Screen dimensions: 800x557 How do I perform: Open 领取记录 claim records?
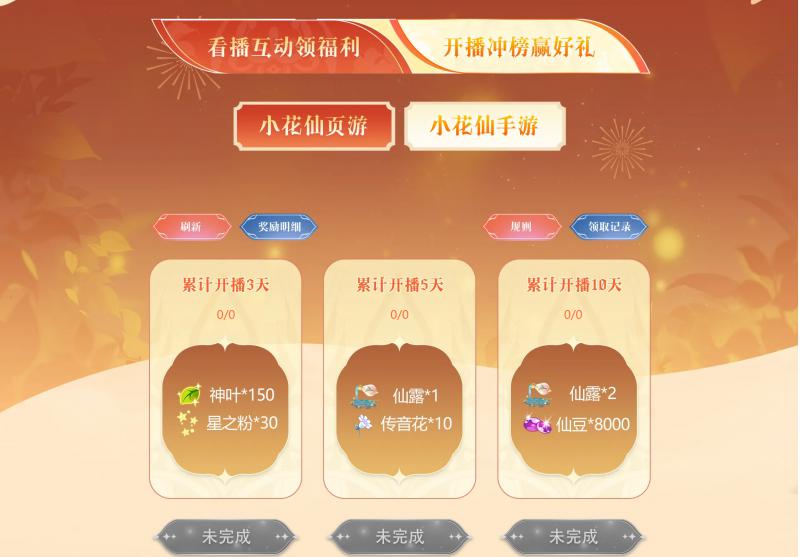point(608,227)
